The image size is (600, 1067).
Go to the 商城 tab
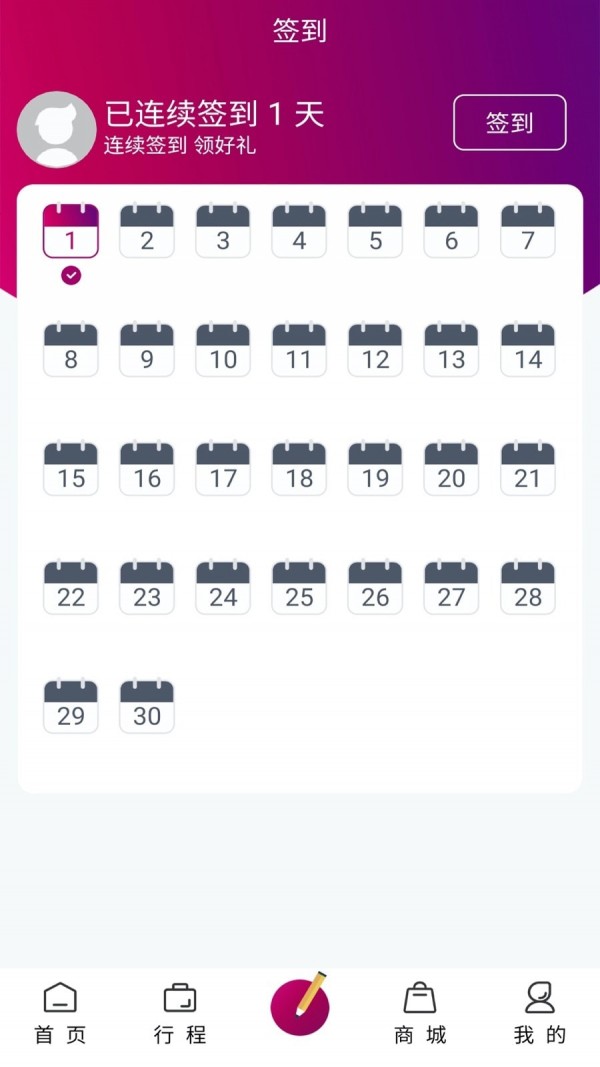click(420, 1013)
